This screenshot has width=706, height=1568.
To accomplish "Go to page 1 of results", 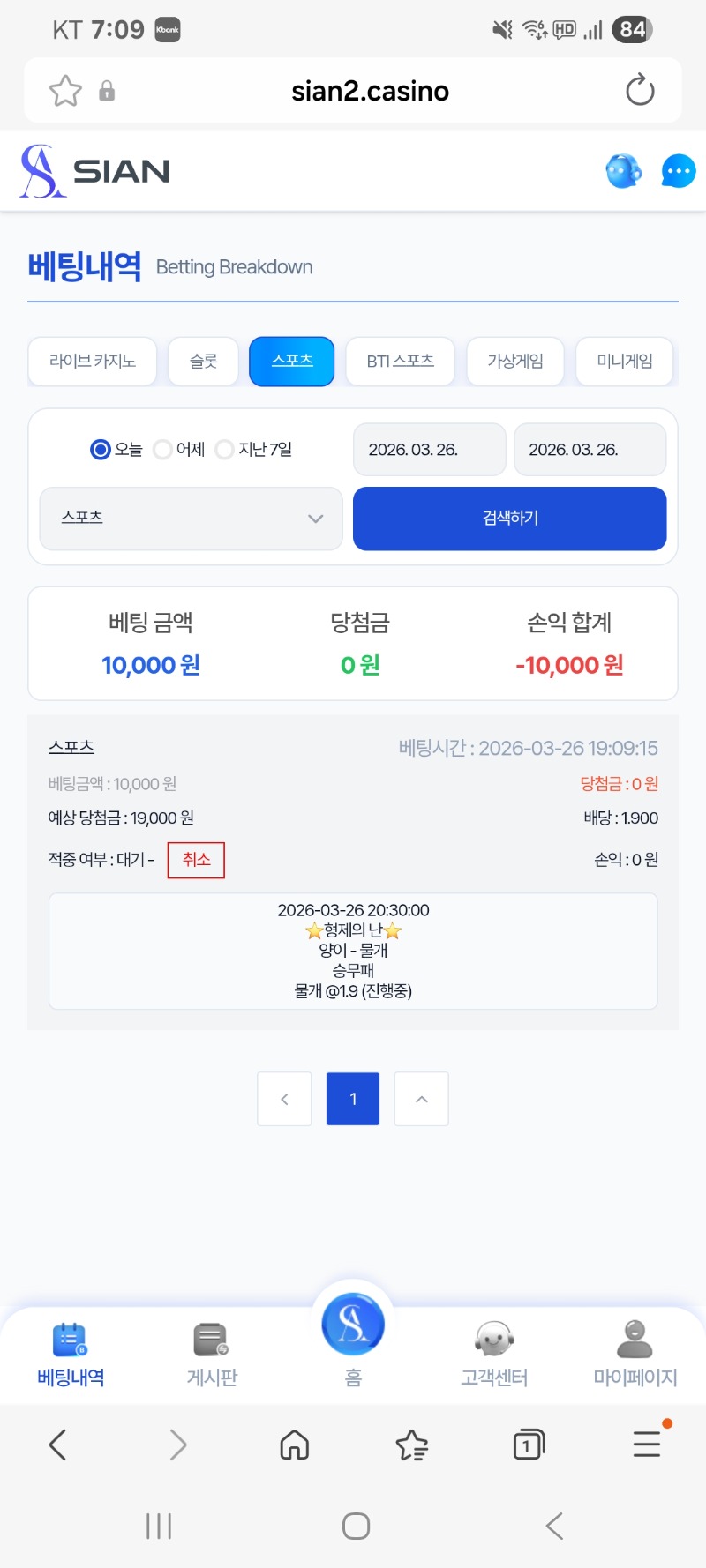I will coord(353,1099).
